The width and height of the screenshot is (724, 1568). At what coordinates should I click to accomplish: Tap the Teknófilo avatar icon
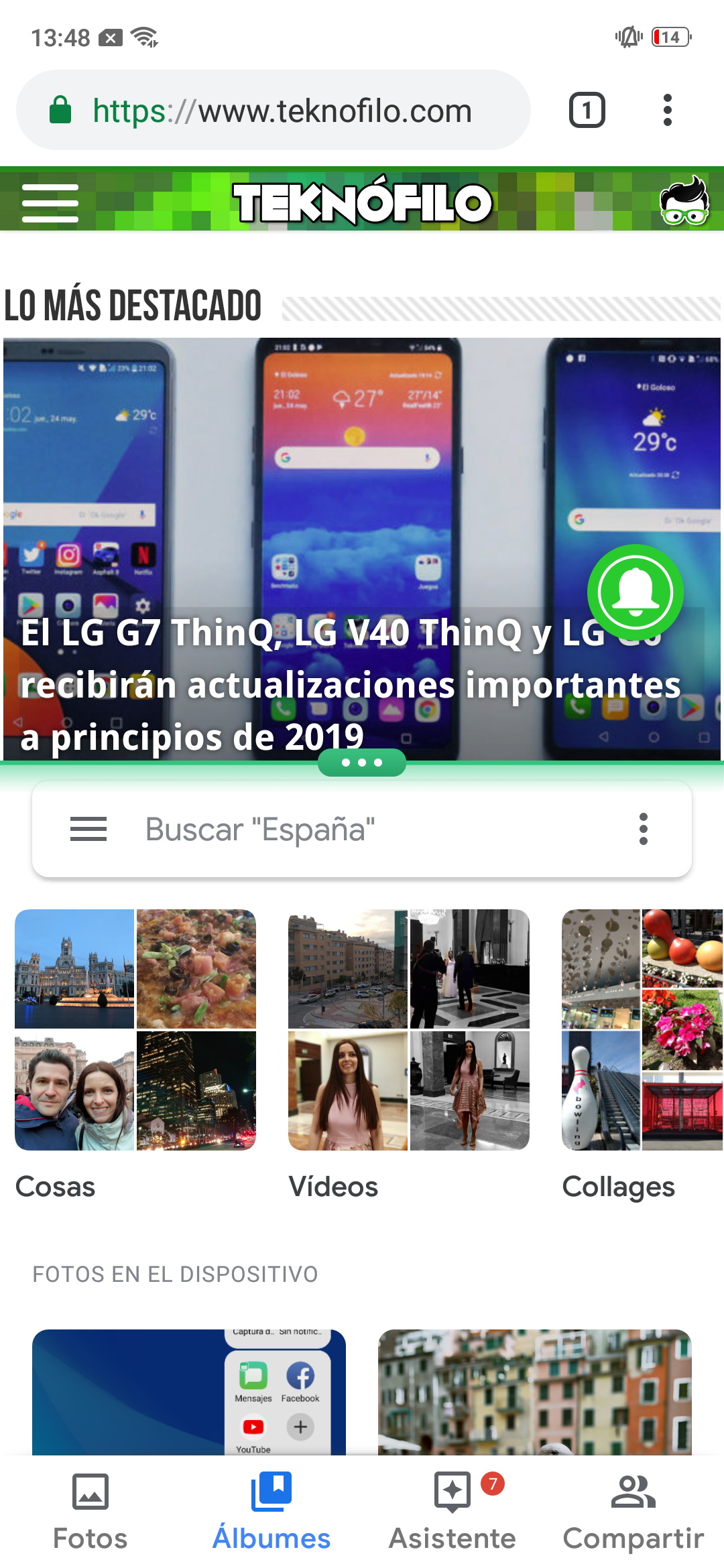point(684,201)
